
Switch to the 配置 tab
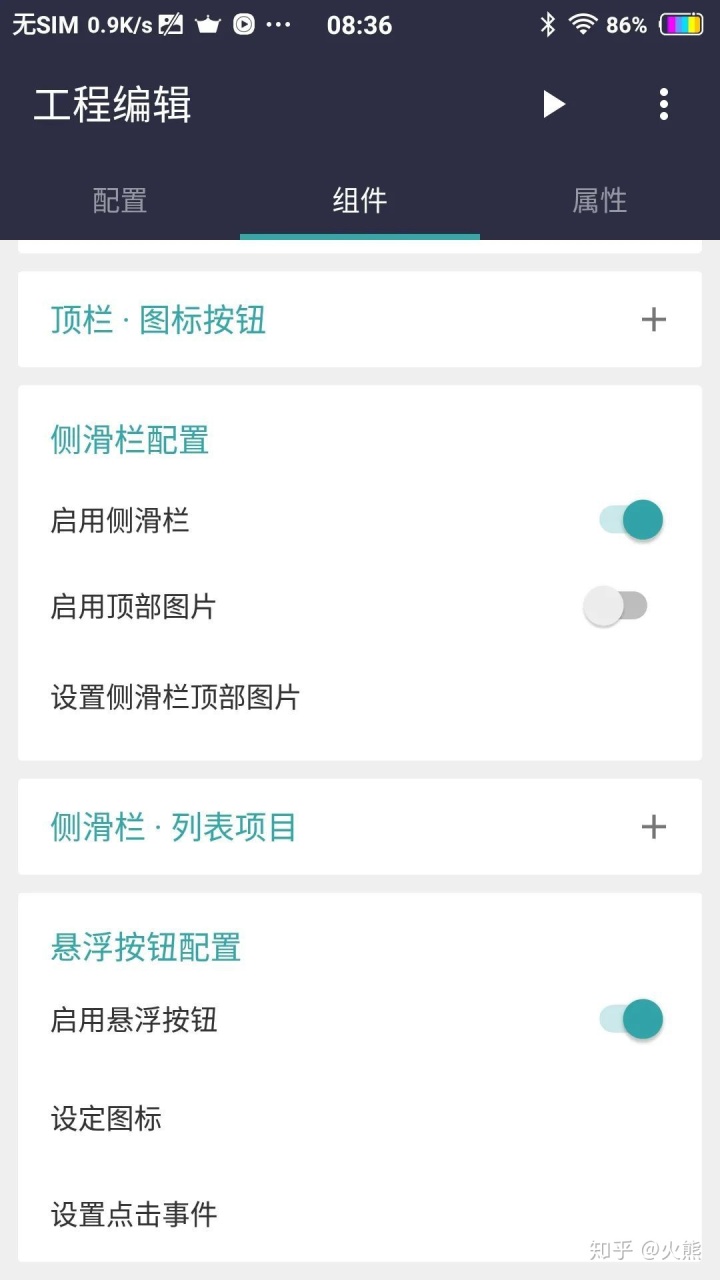(x=120, y=200)
